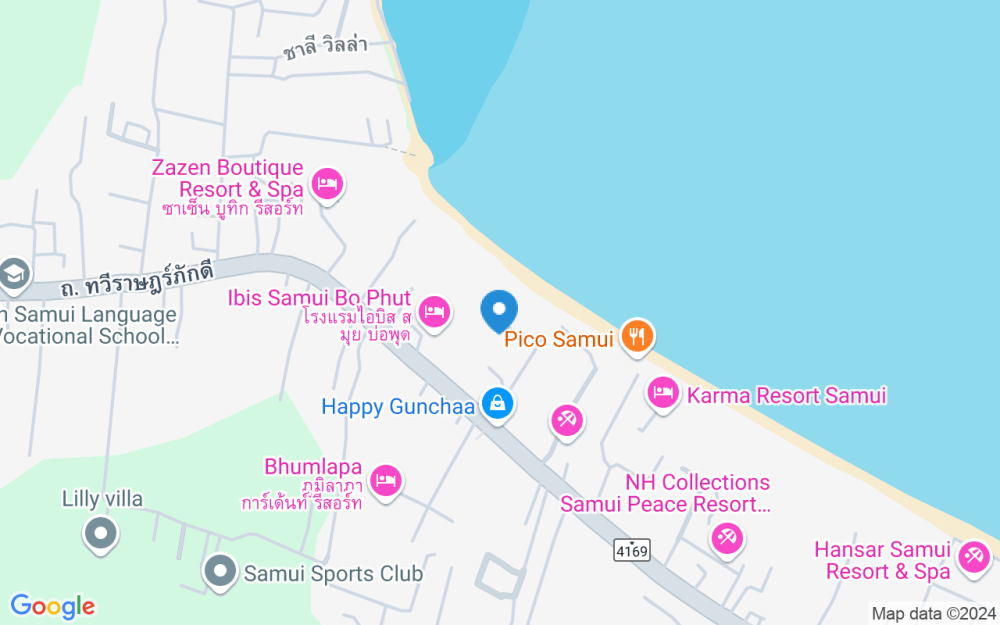Select the blue location pin on the map

click(x=499, y=311)
